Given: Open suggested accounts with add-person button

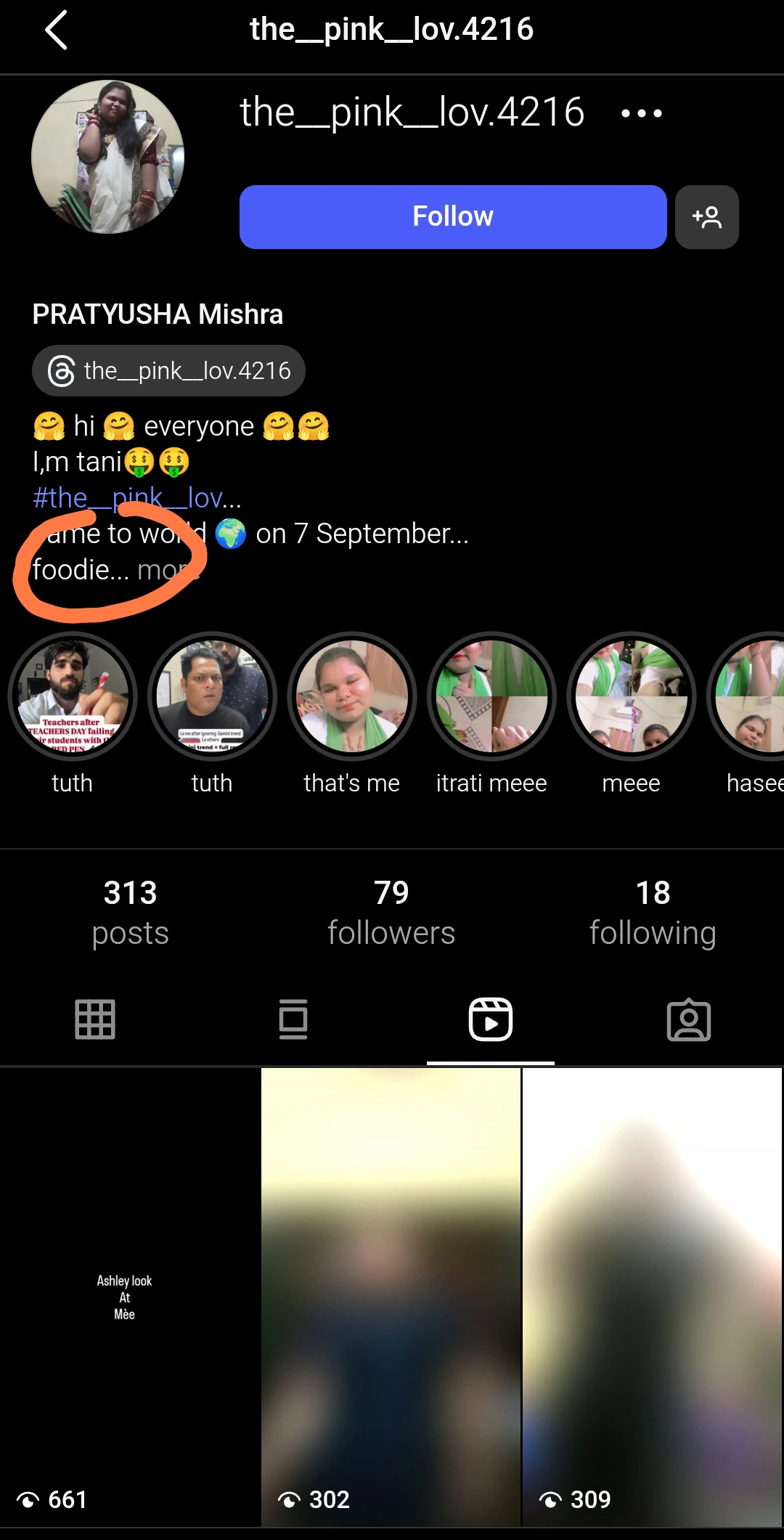Looking at the screenshot, I should (706, 217).
